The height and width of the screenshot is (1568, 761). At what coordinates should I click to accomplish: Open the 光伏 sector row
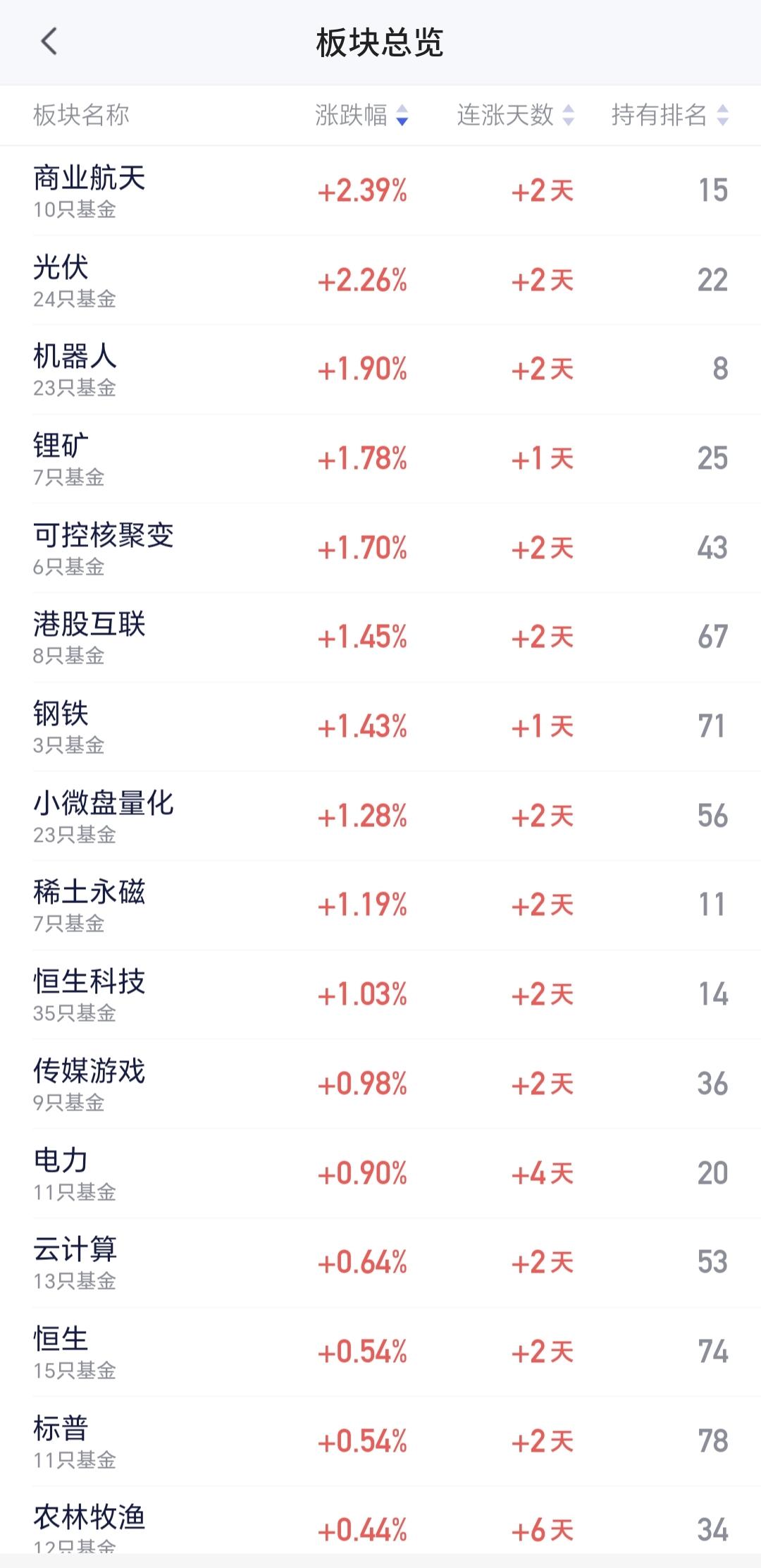pyautogui.click(x=380, y=280)
